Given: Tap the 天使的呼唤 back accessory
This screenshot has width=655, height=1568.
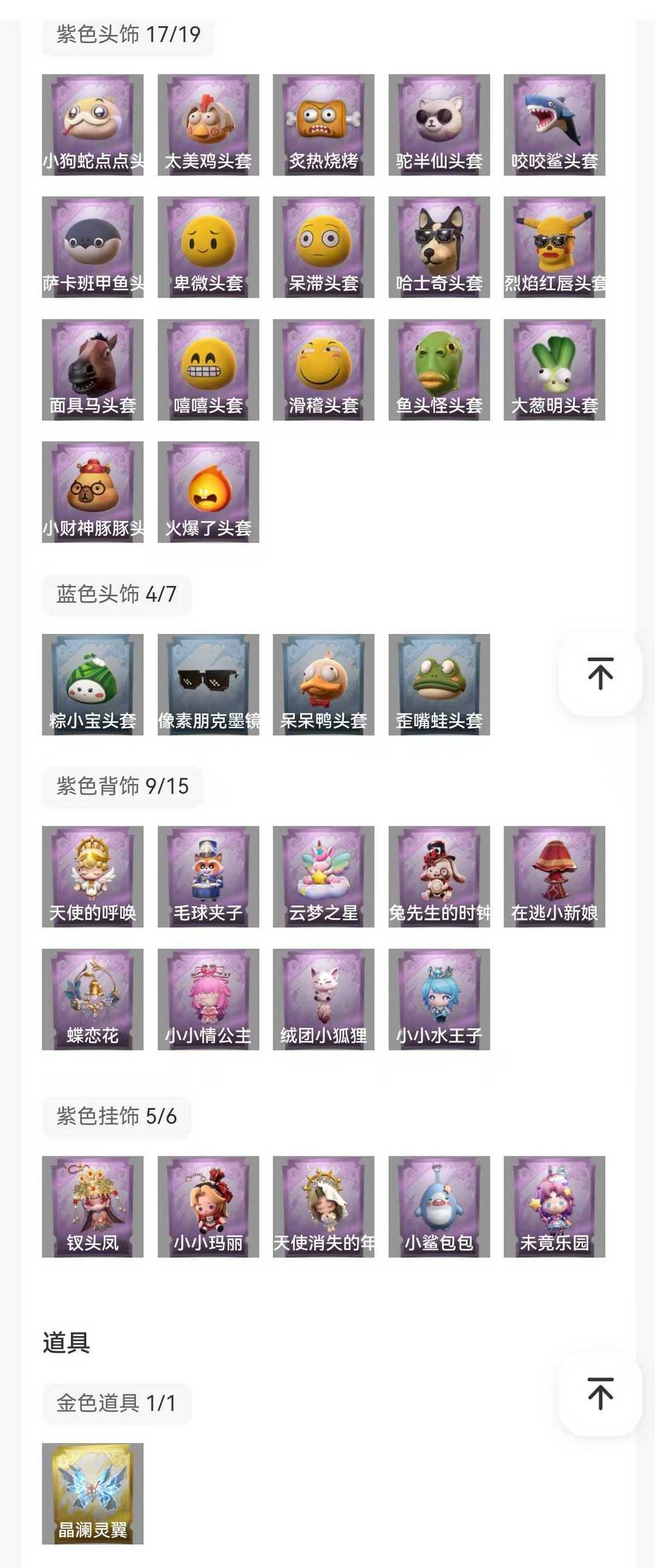Looking at the screenshot, I should click(93, 876).
